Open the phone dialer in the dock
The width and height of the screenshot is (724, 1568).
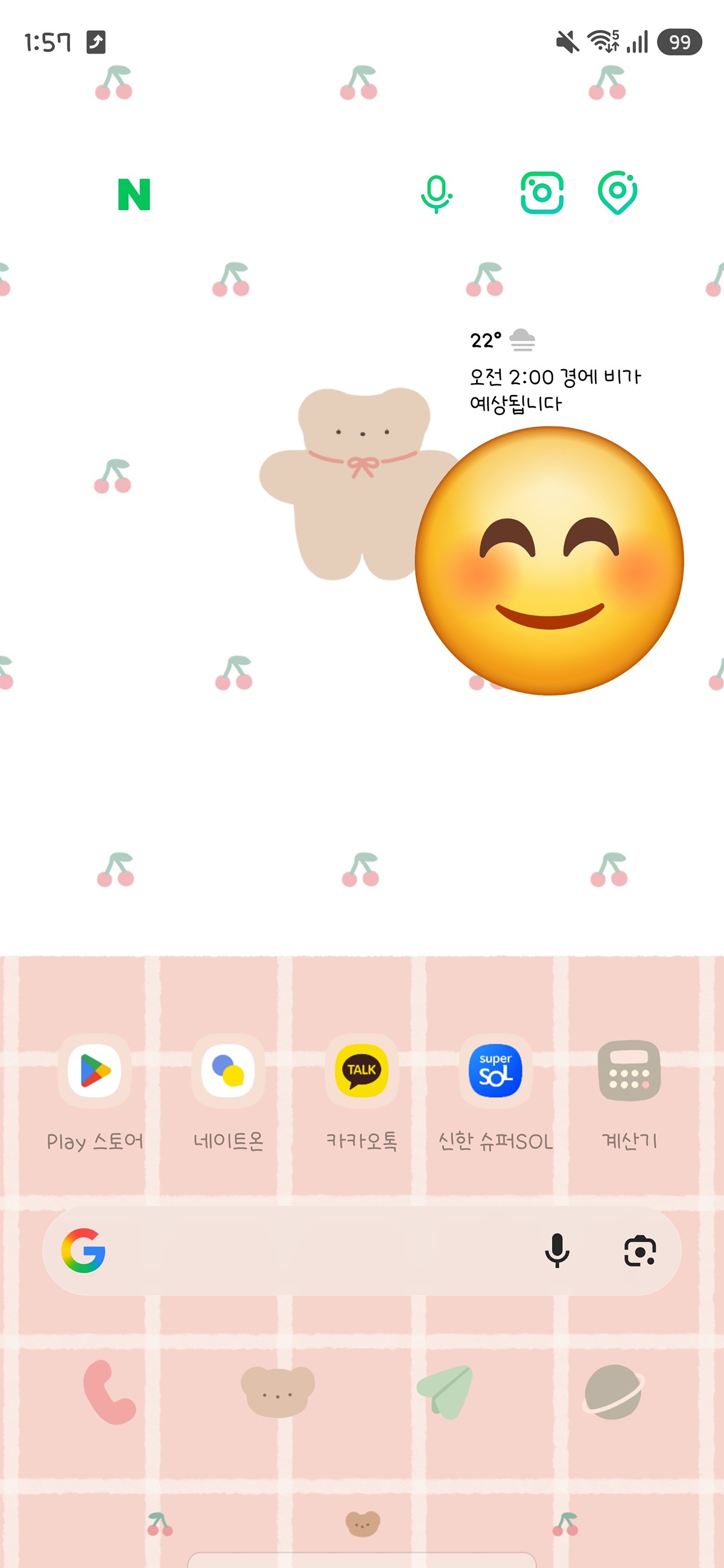(x=110, y=1392)
